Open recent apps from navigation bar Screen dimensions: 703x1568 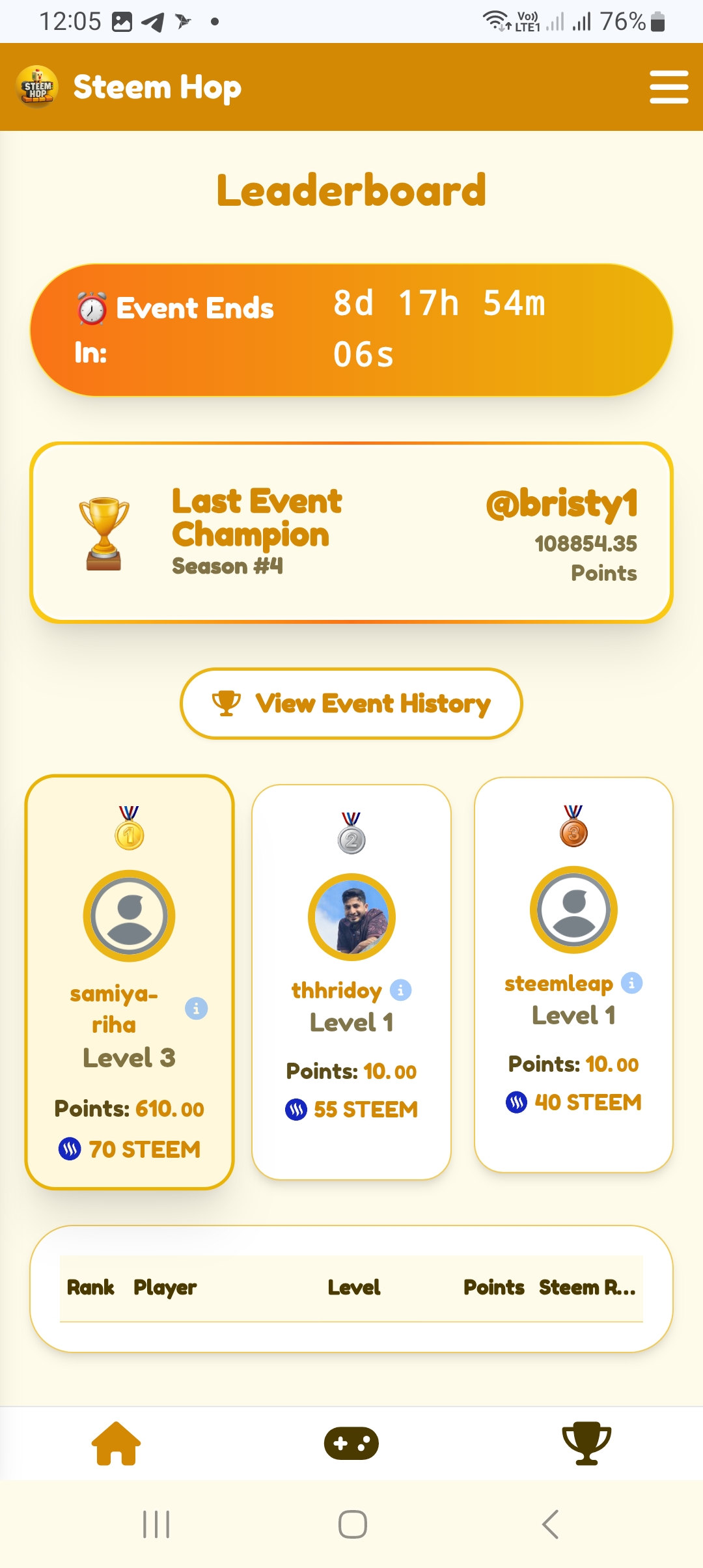pyautogui.click(x=156, y=1524)
